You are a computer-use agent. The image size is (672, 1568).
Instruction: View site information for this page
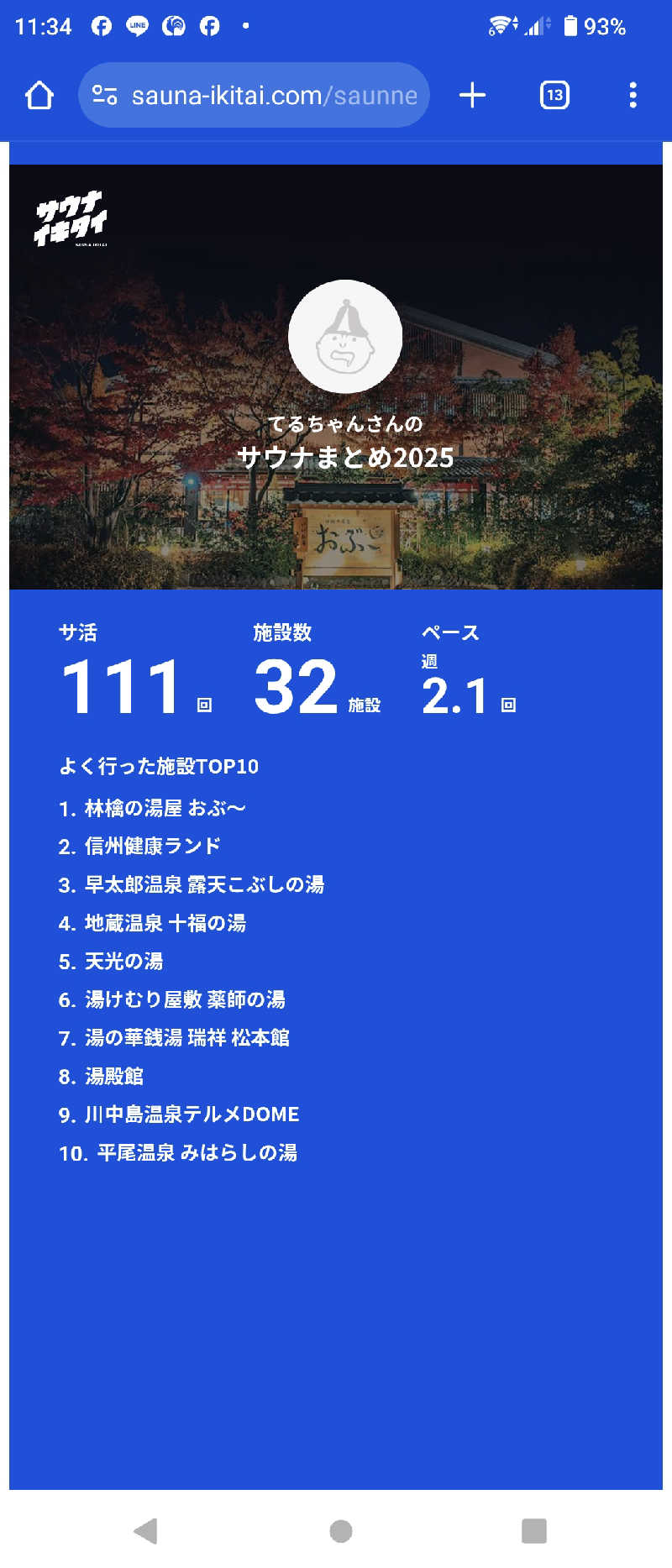coord(104,96)
